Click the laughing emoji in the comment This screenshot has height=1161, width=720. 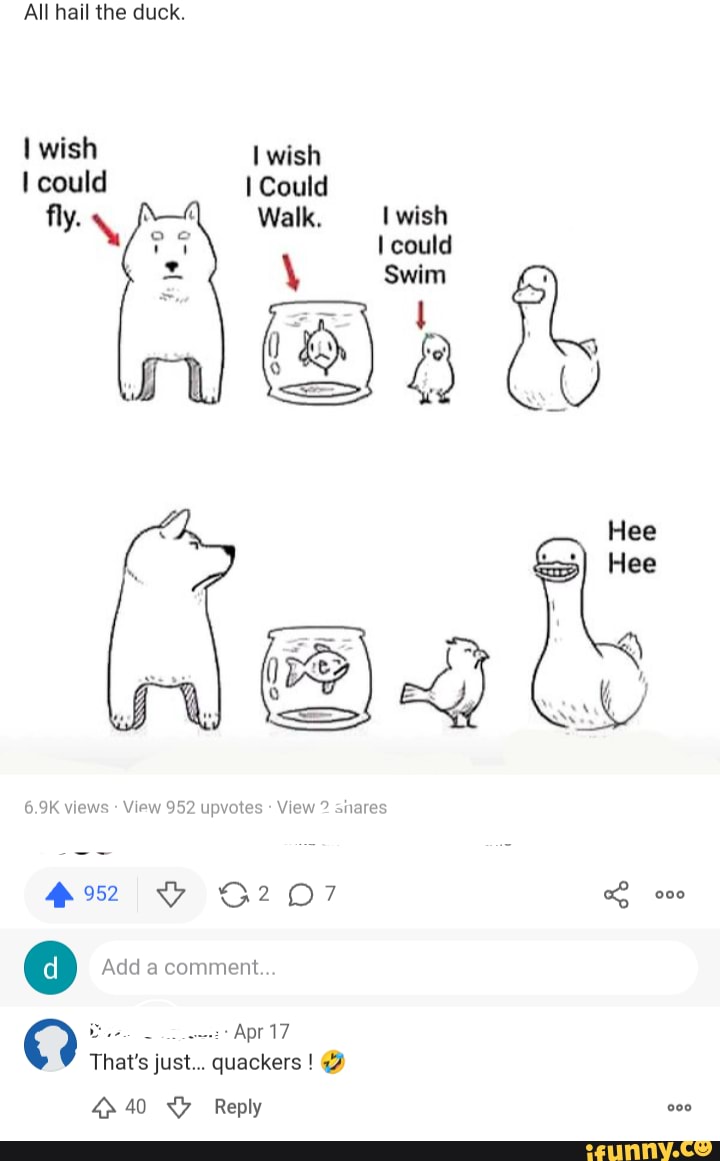pyautogui.click(x=334, y=1063)
